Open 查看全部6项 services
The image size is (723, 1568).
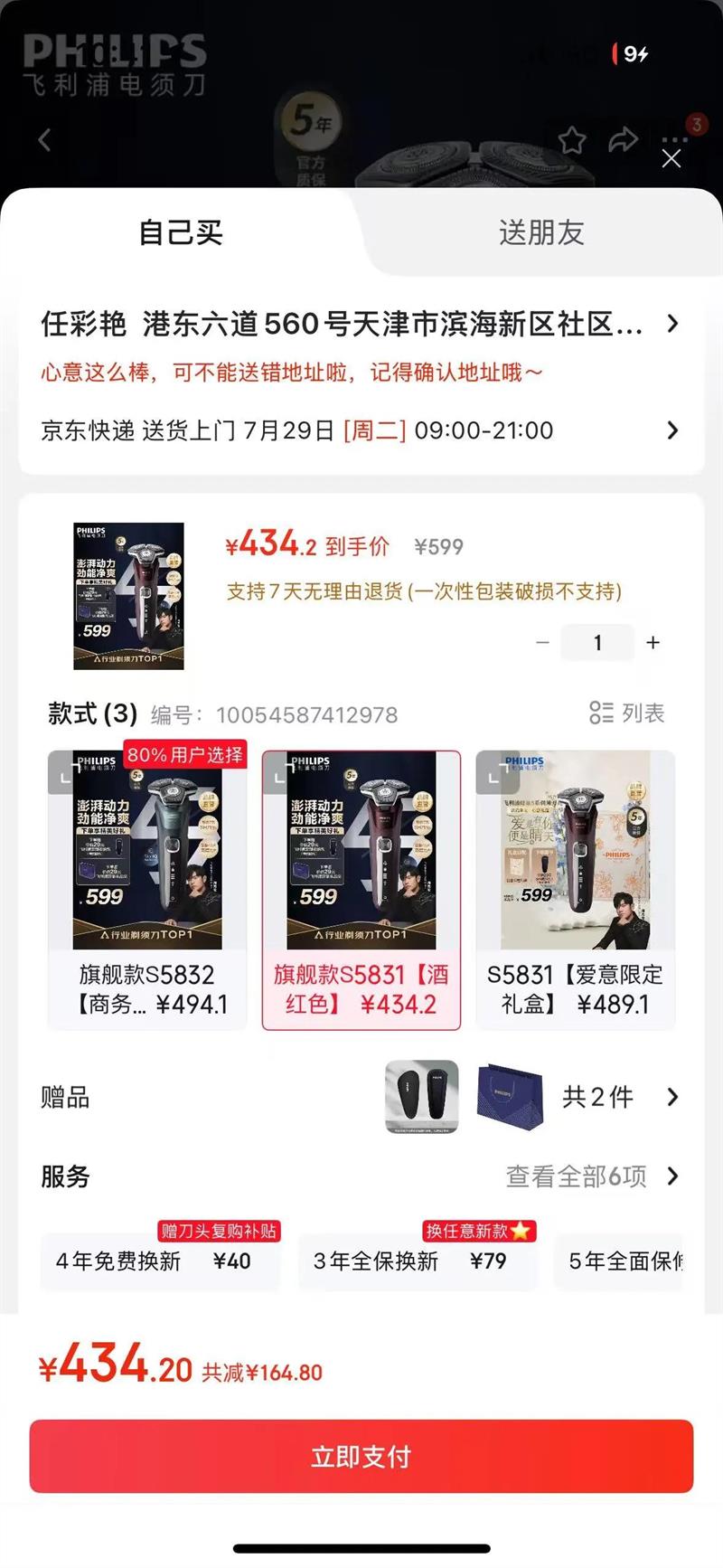[591, 1176]
